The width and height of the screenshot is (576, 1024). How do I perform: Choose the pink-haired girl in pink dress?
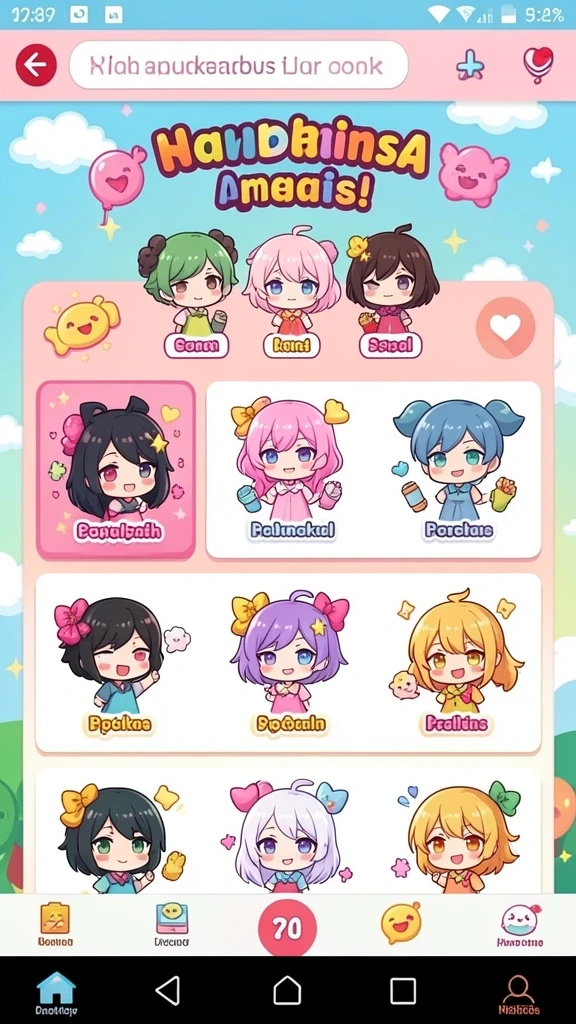click(290, 469)
